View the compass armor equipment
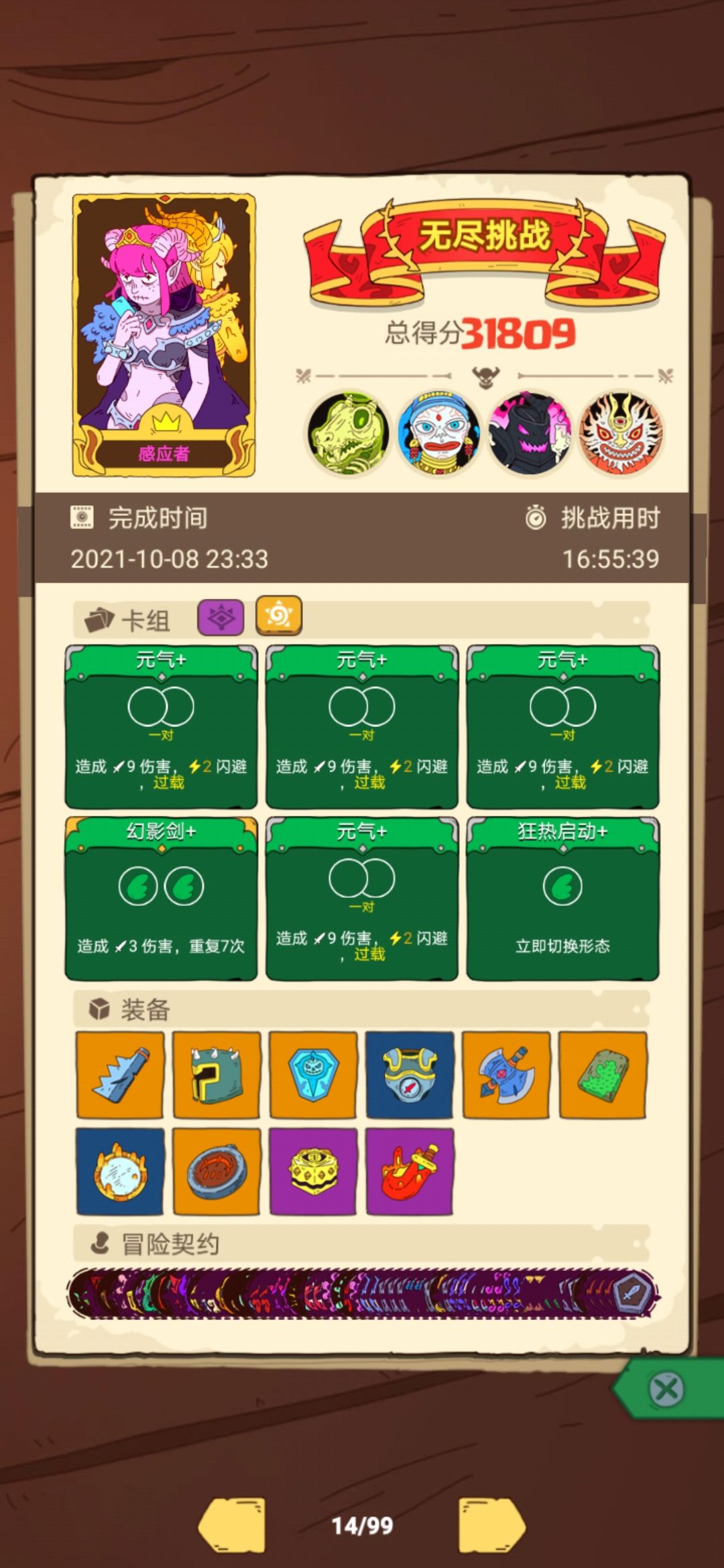 tap(410, 1075)
